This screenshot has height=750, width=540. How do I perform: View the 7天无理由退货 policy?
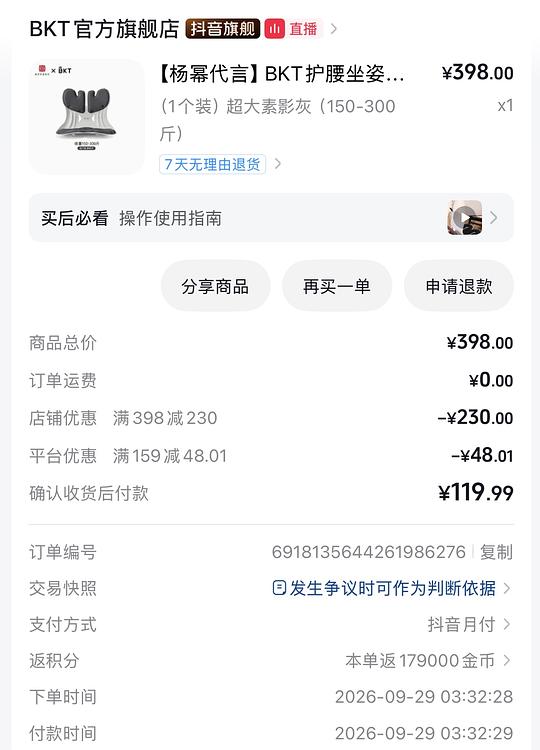(213, 165)
